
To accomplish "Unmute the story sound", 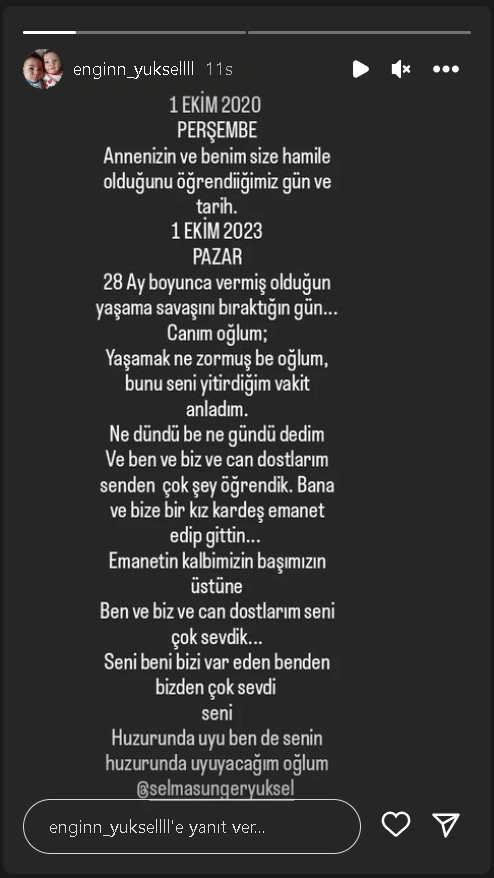I will (401, 69).
